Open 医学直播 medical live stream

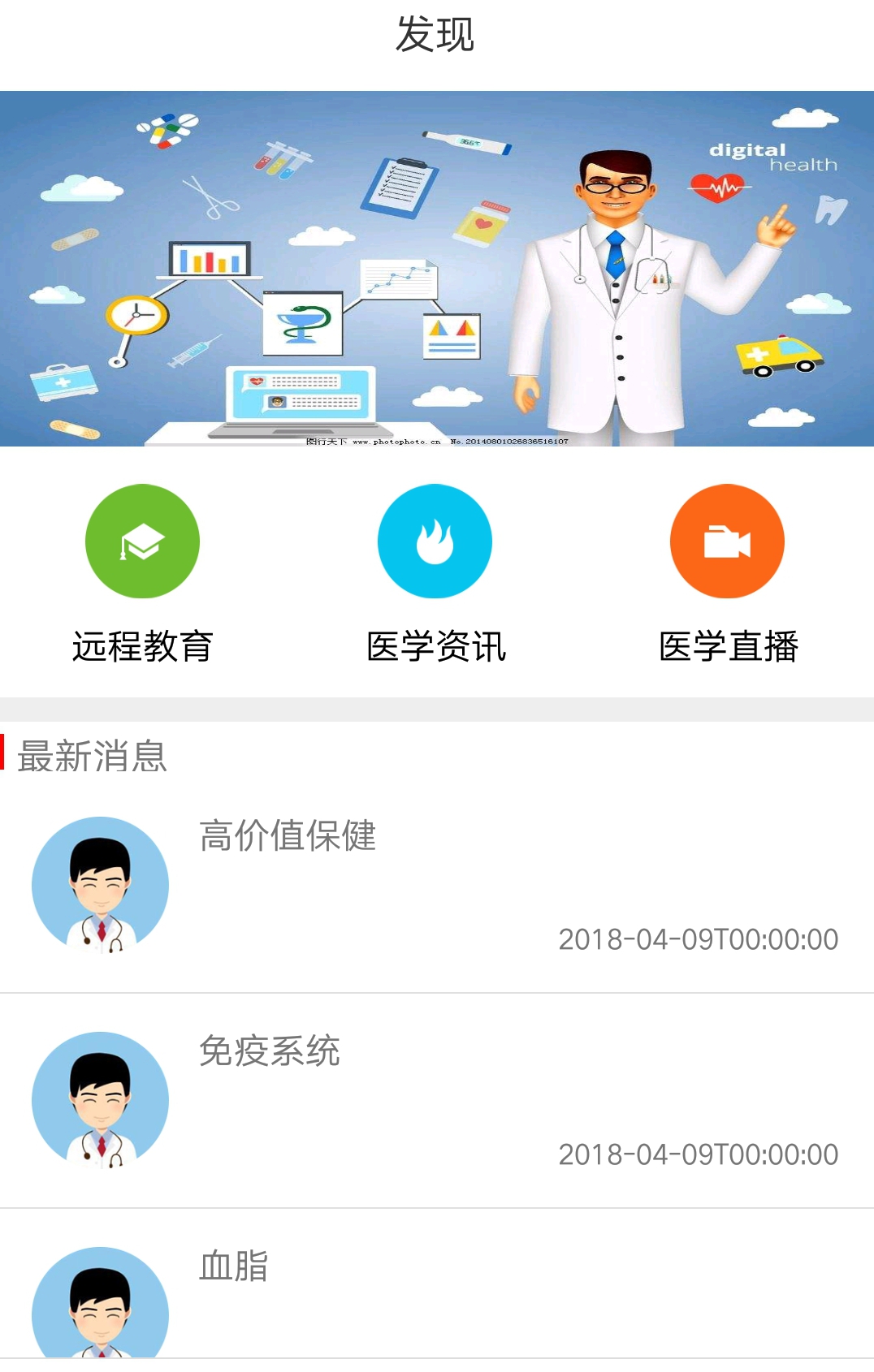click(727, 541)
